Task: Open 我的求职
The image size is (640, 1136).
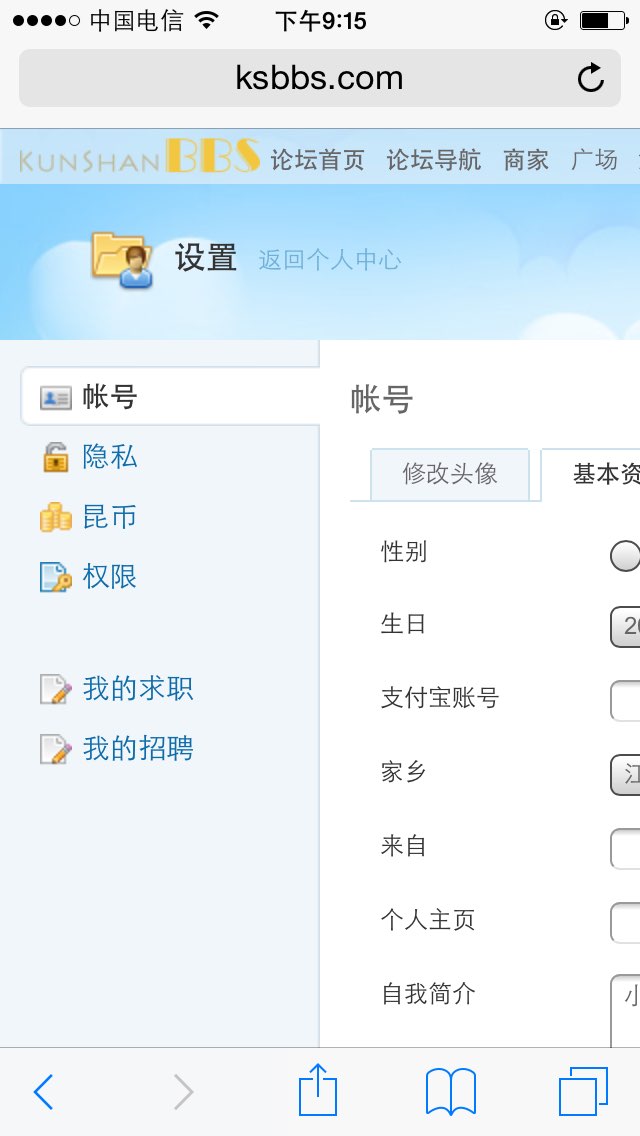Action: tap(138, 689)
